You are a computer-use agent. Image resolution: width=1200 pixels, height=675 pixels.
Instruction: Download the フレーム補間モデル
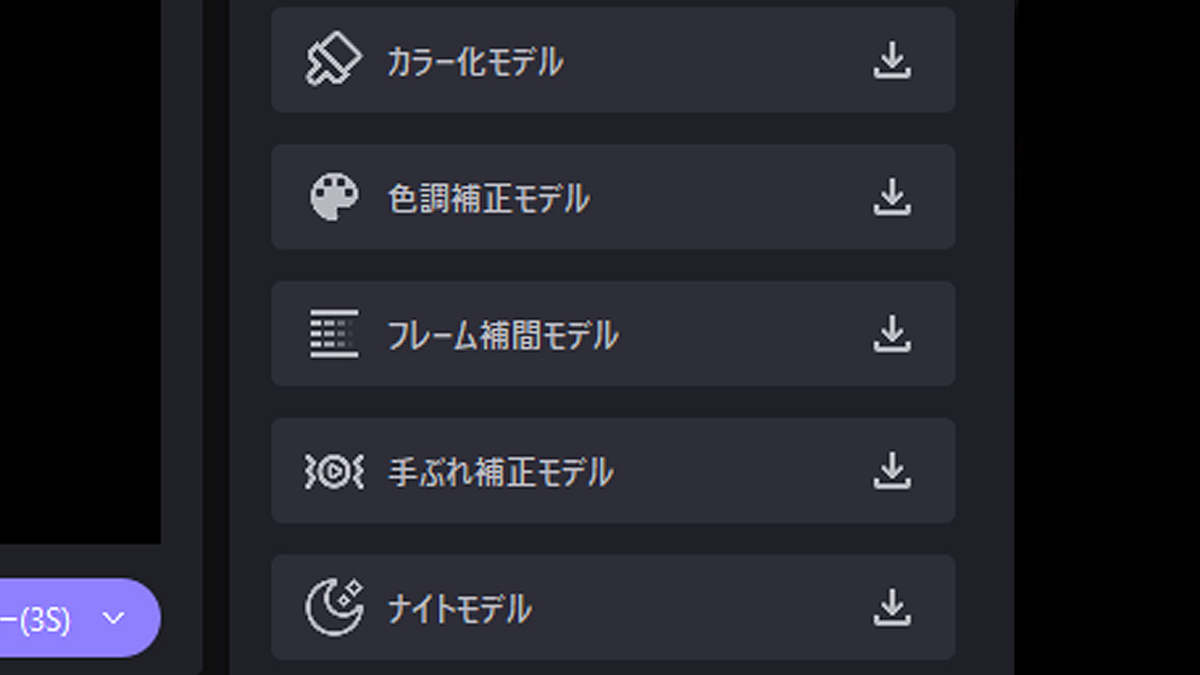click(891, 334)
